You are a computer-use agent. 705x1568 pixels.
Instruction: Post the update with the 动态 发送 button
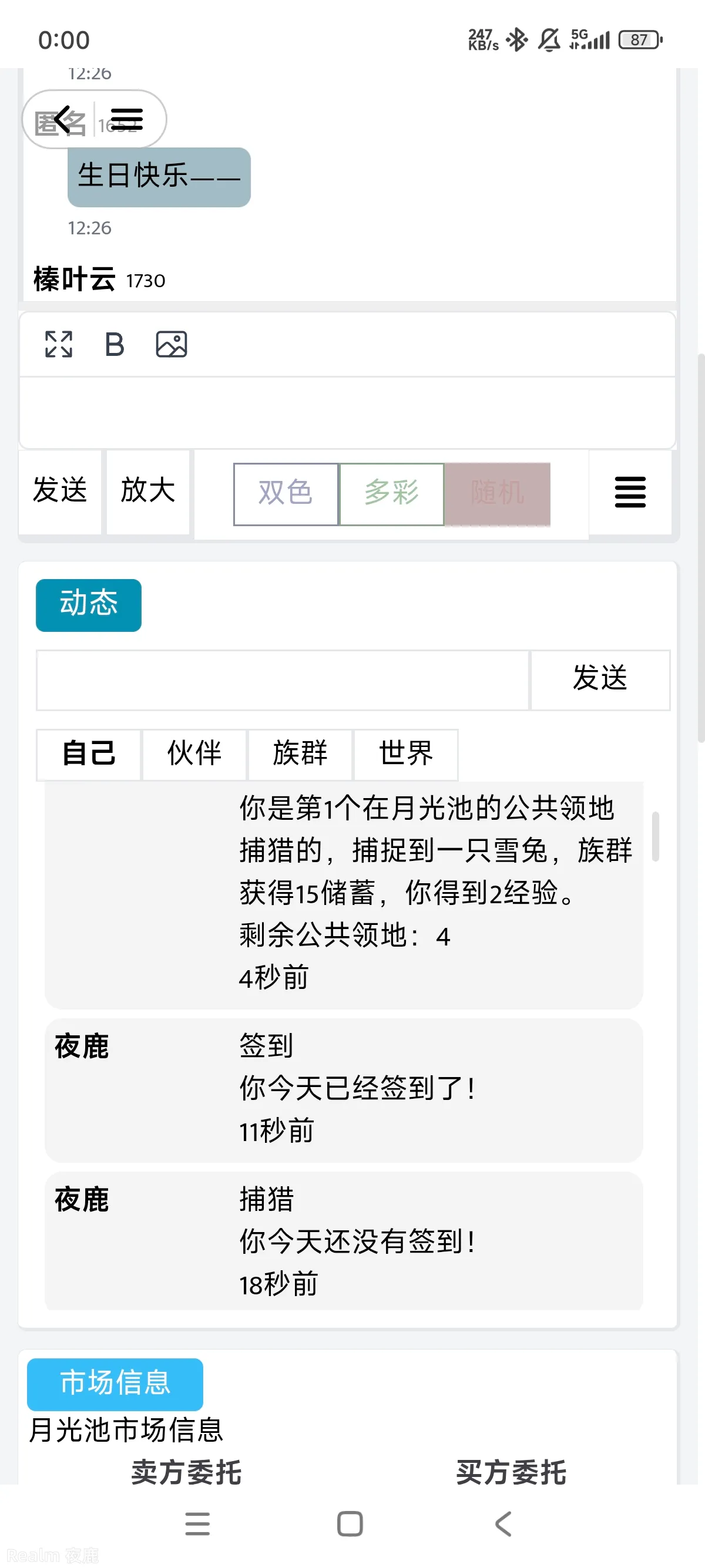pos(600,680)
